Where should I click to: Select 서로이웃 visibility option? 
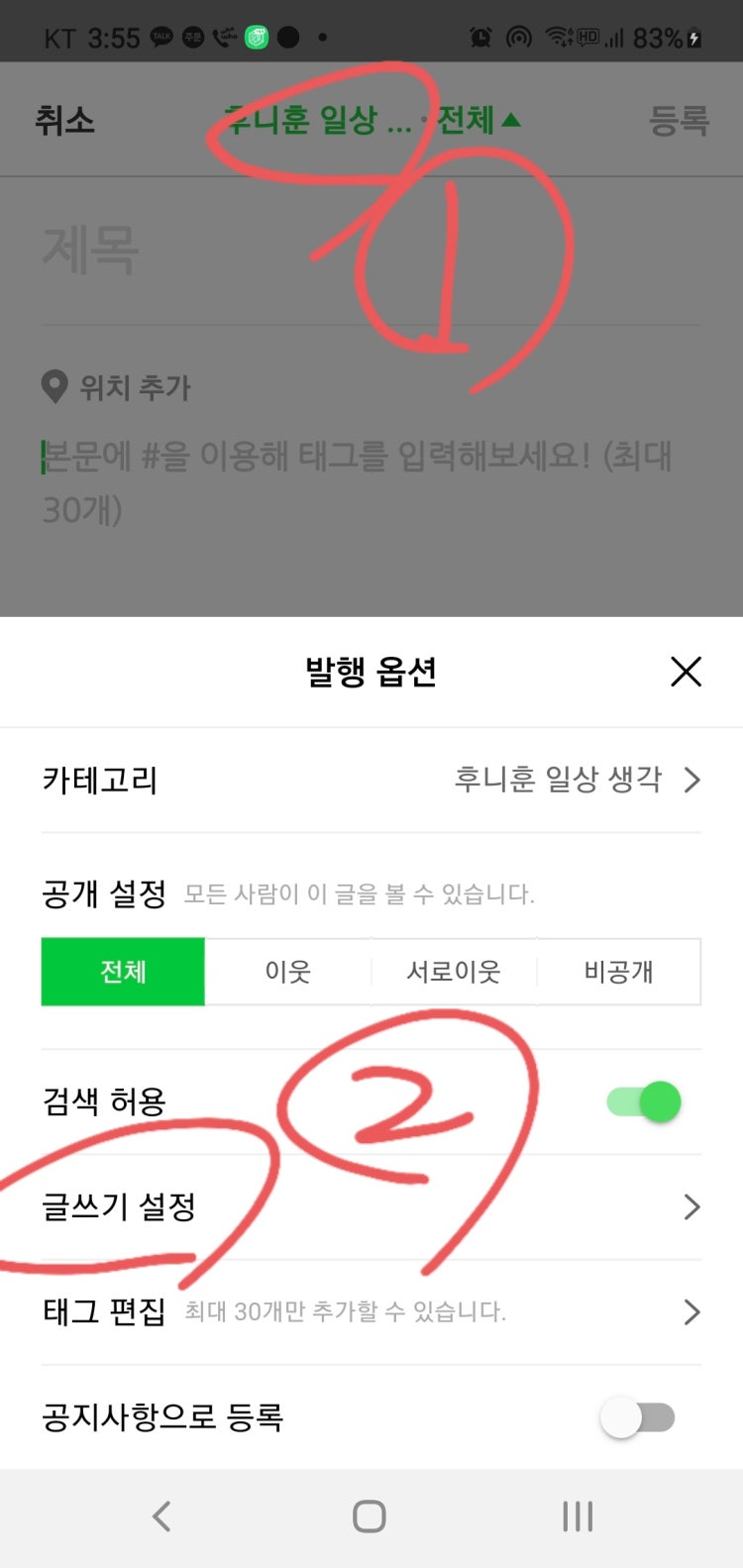click(x=453, y=972)
